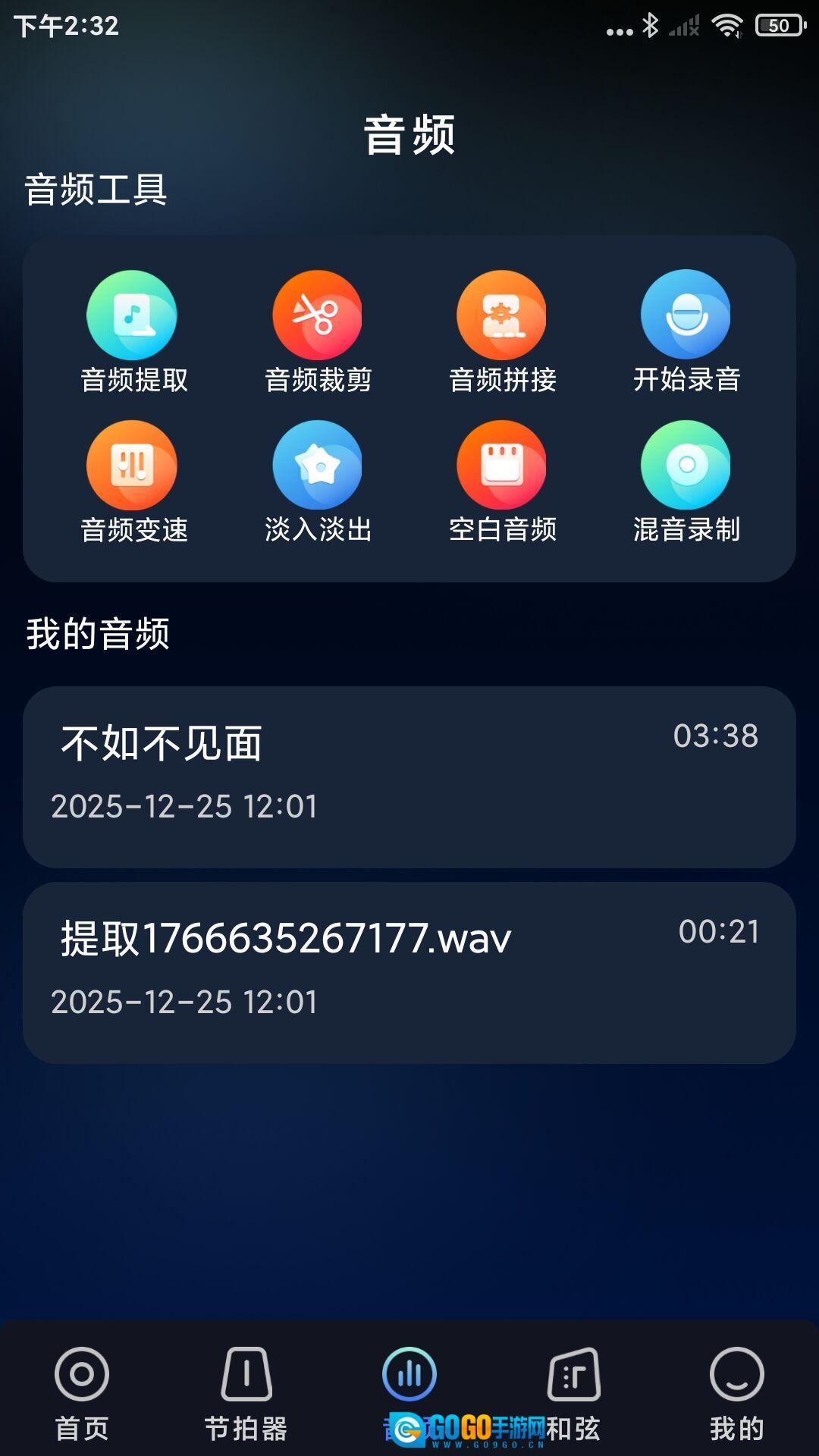
Task: Tap the timestamp 2025-12-25 12:01 under 不如不见面
Action: 184,807
